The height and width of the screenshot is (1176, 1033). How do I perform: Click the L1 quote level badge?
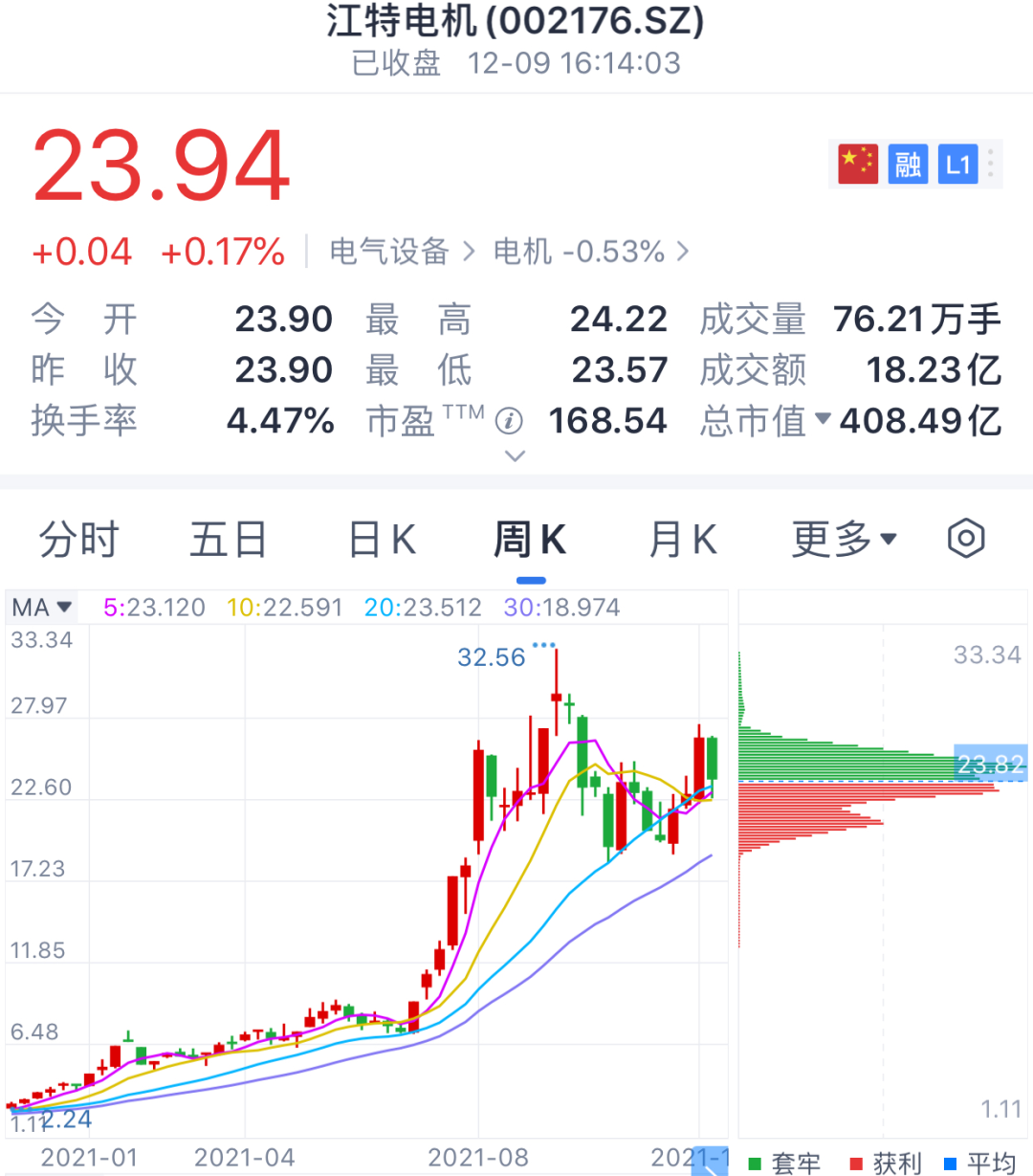point(958,164)
